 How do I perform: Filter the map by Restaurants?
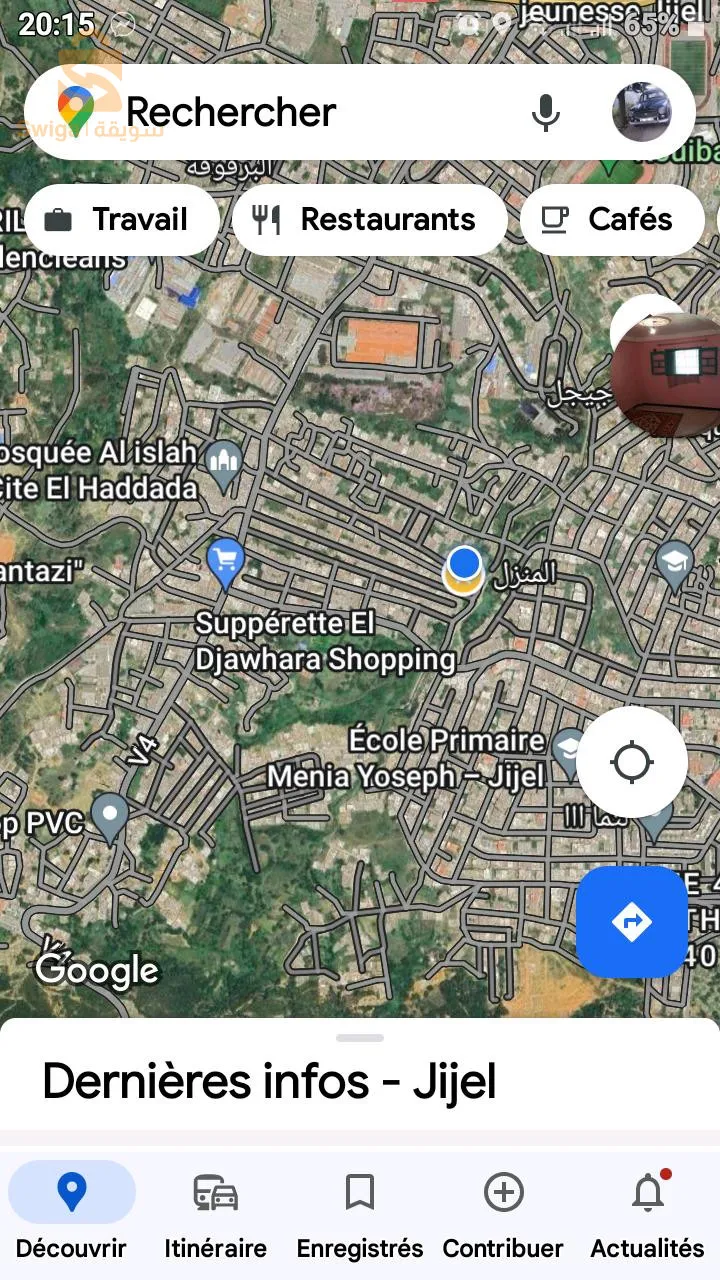(x=370, y=220)
